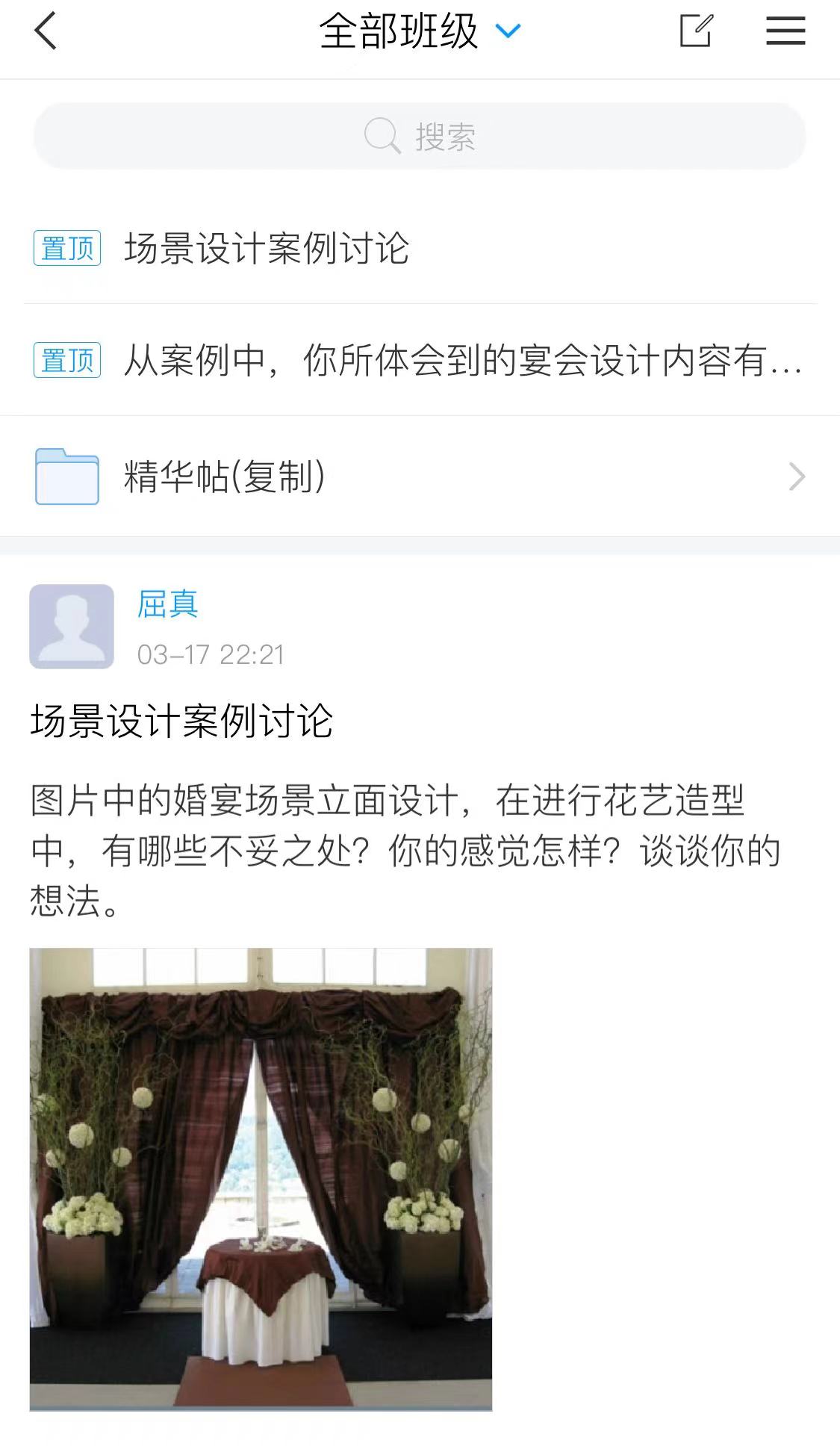View the wedding scene photo in the post
This screenshot has width=840, height=1452.
point(261,1179)
